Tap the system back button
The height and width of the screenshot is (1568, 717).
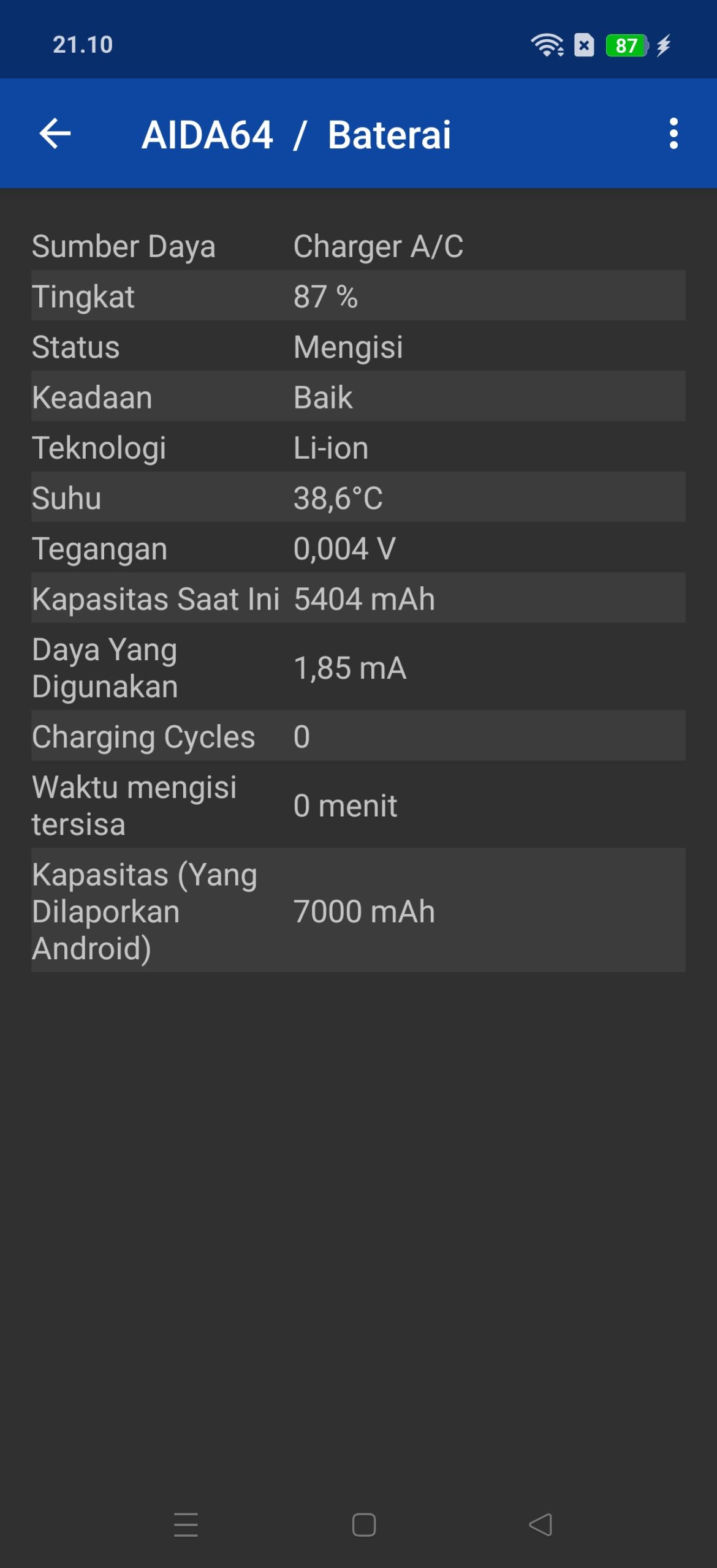coord(540,1525)
